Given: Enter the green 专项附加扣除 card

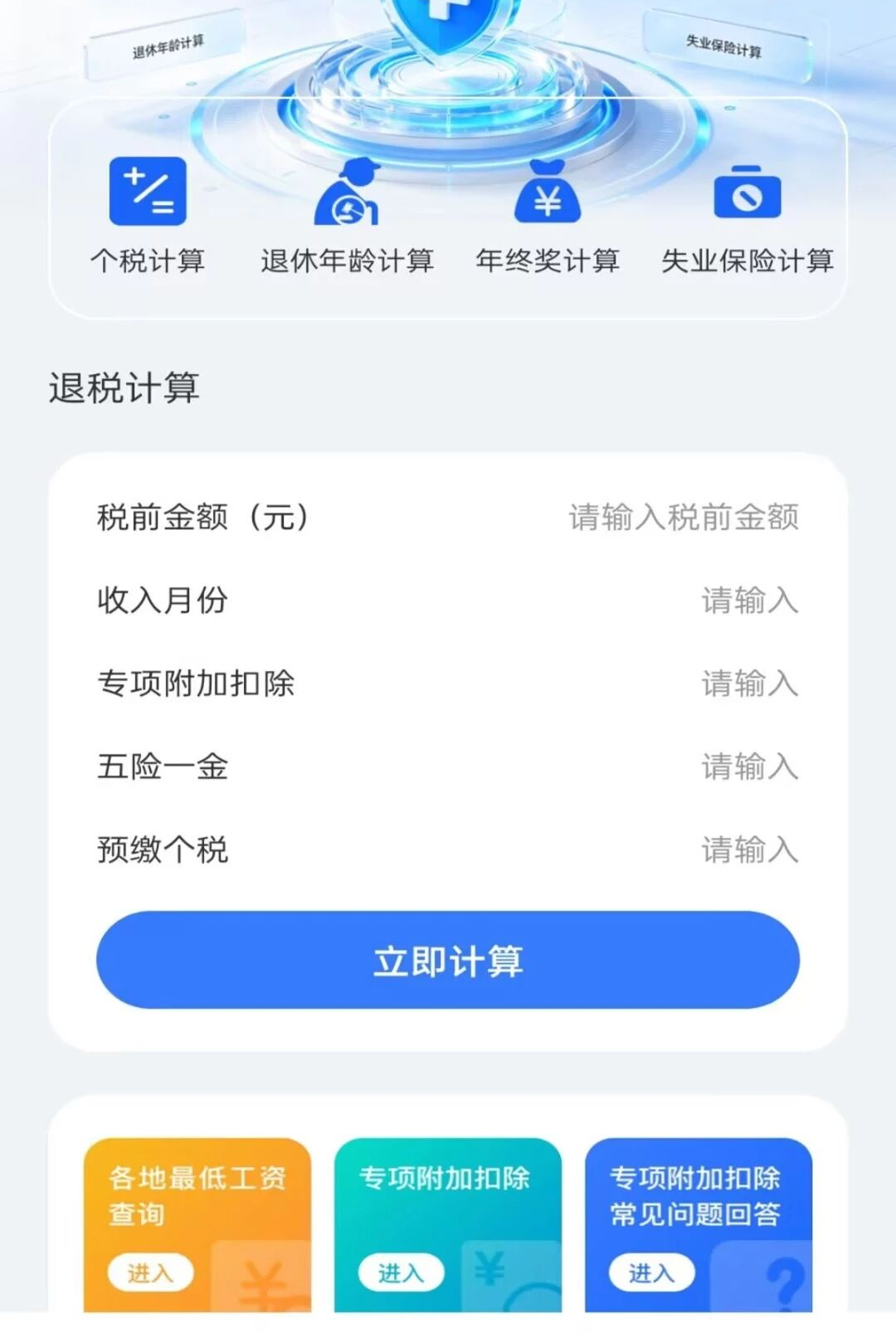Looking at the screenshot, I should click(448, 1225).
